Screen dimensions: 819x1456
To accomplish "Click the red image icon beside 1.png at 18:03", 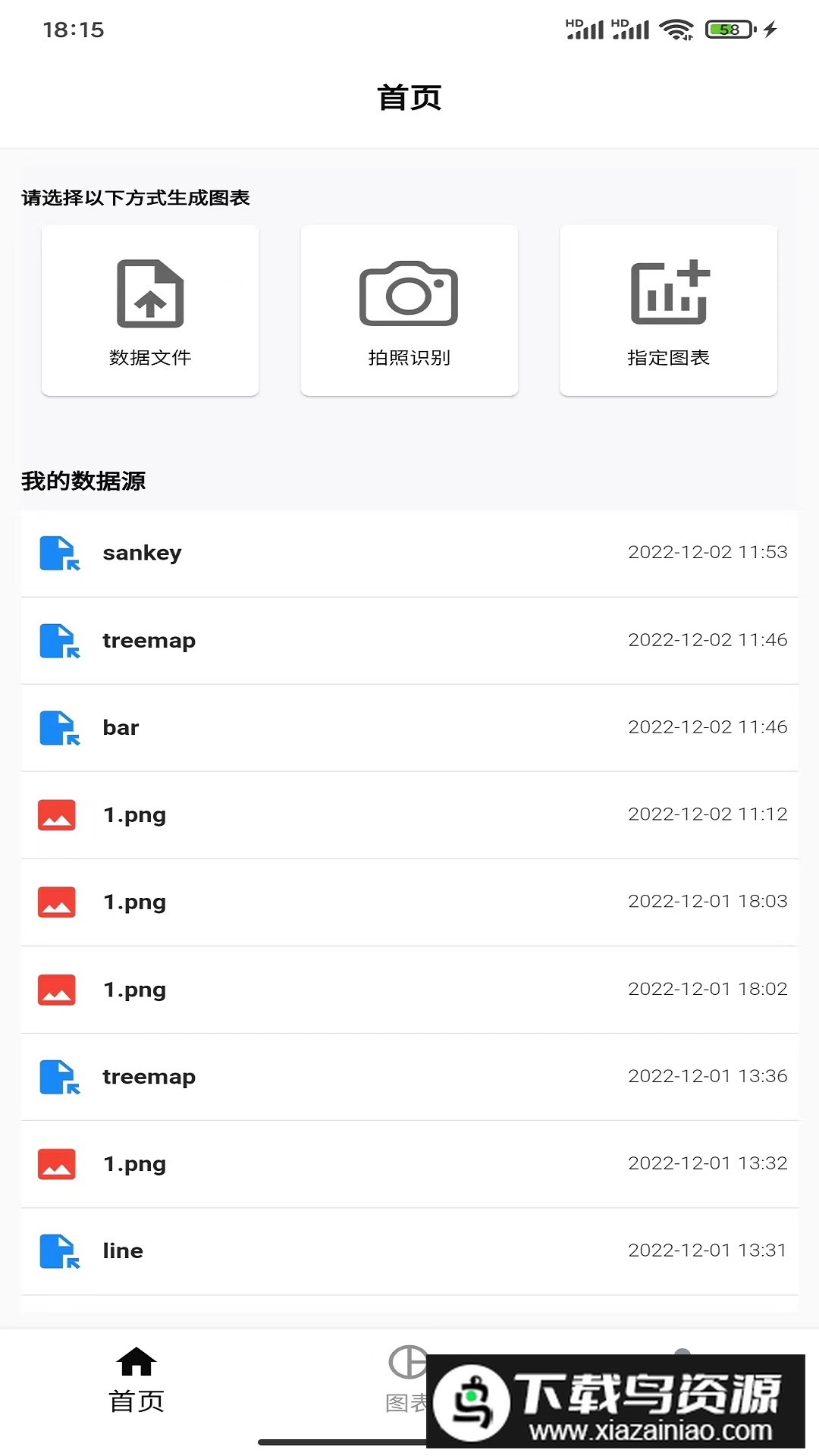I will click(x=57, y=902).
